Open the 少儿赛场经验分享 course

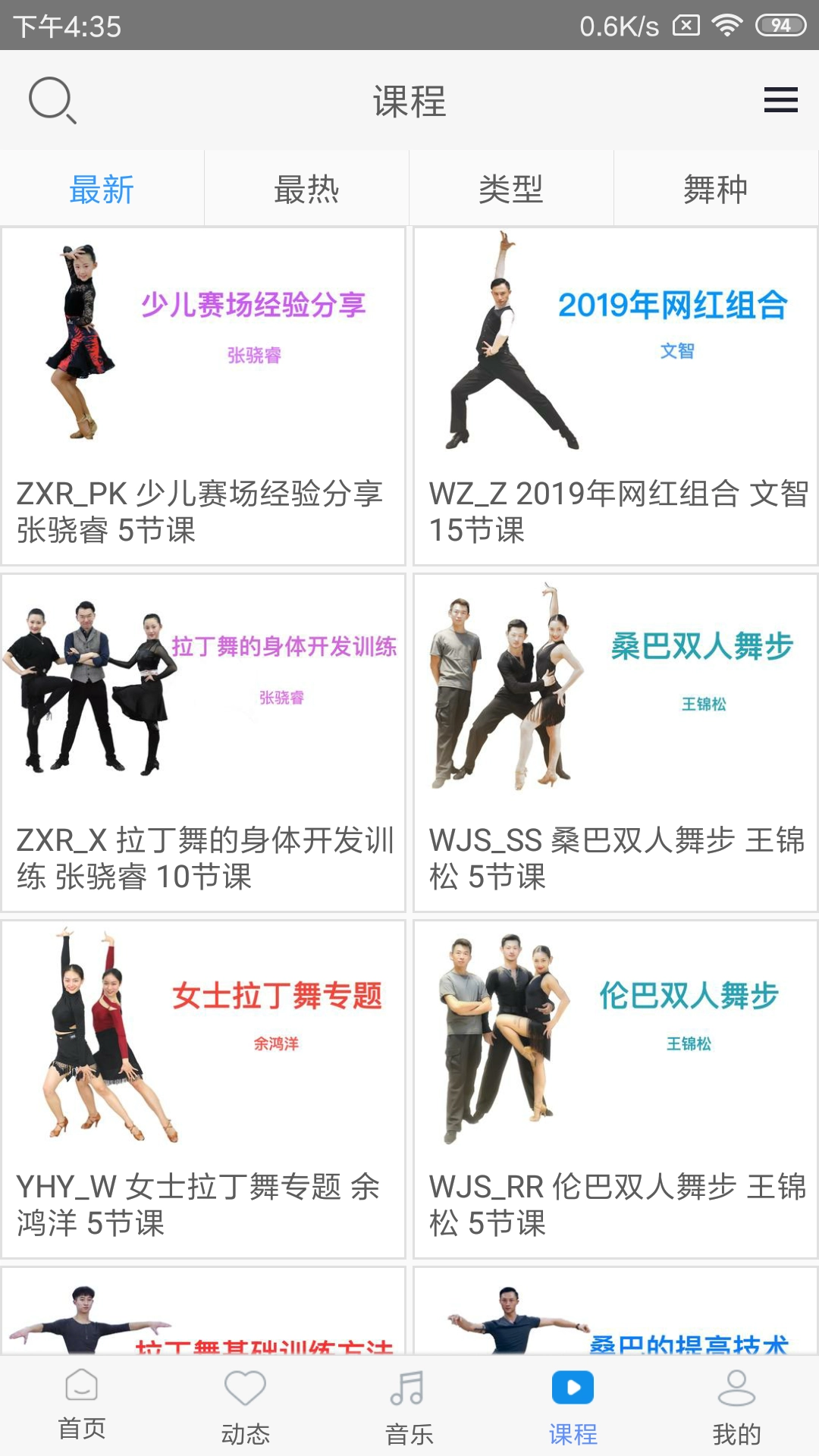(203, 396)
